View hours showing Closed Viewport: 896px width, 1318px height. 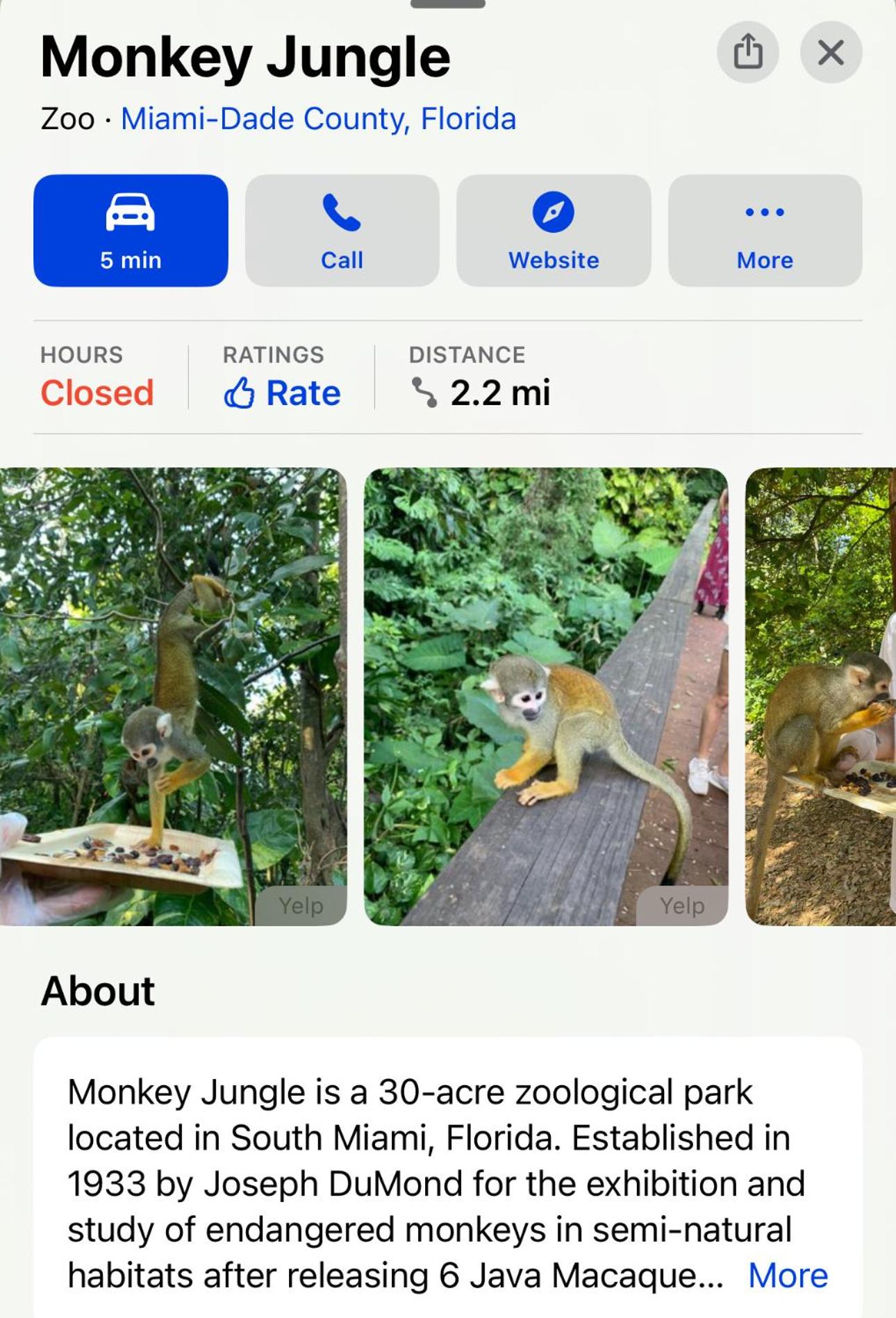(x=97, y=393)
